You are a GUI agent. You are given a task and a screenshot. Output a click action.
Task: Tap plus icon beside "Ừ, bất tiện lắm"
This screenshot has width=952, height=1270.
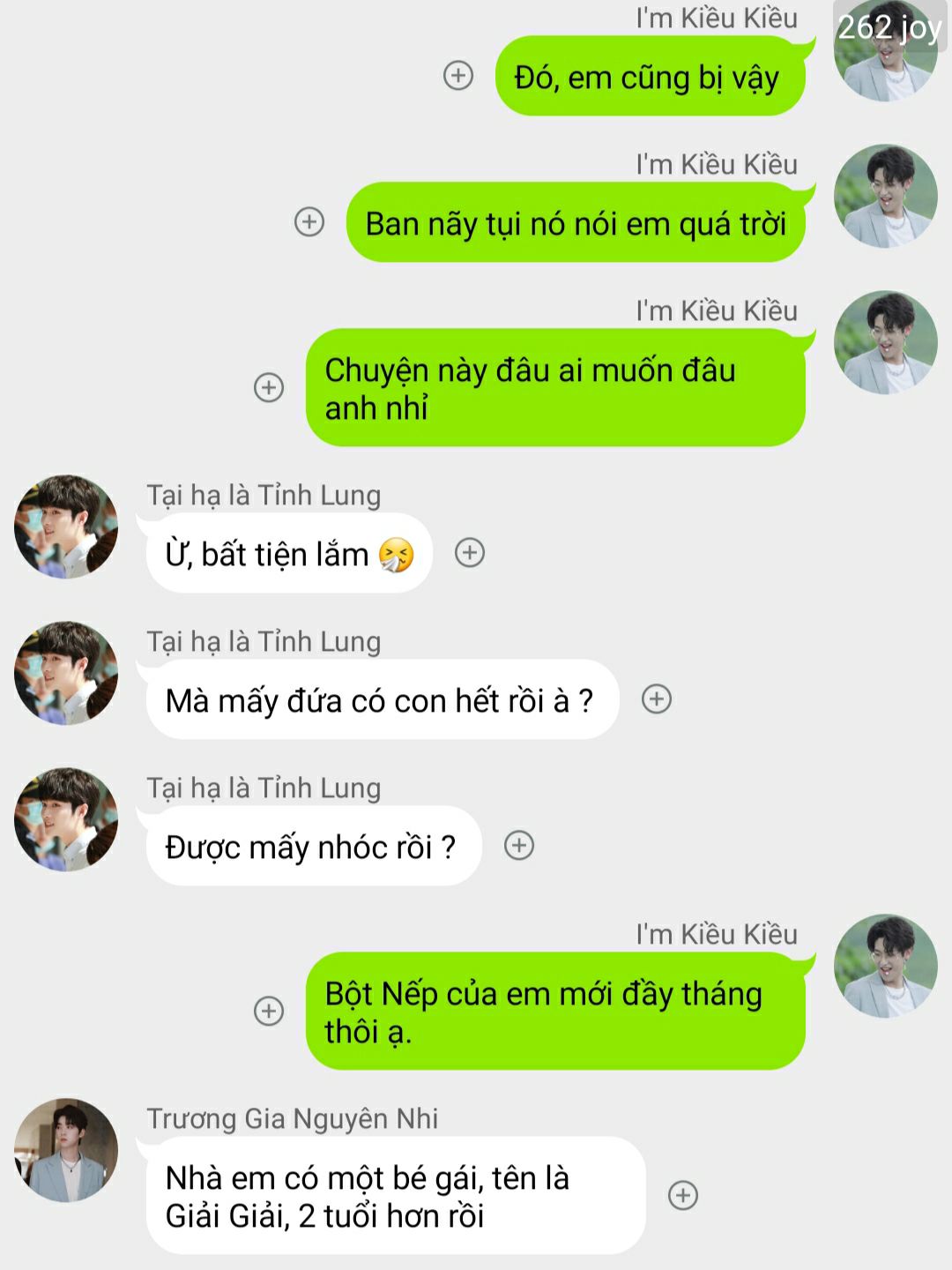point(469,553)
